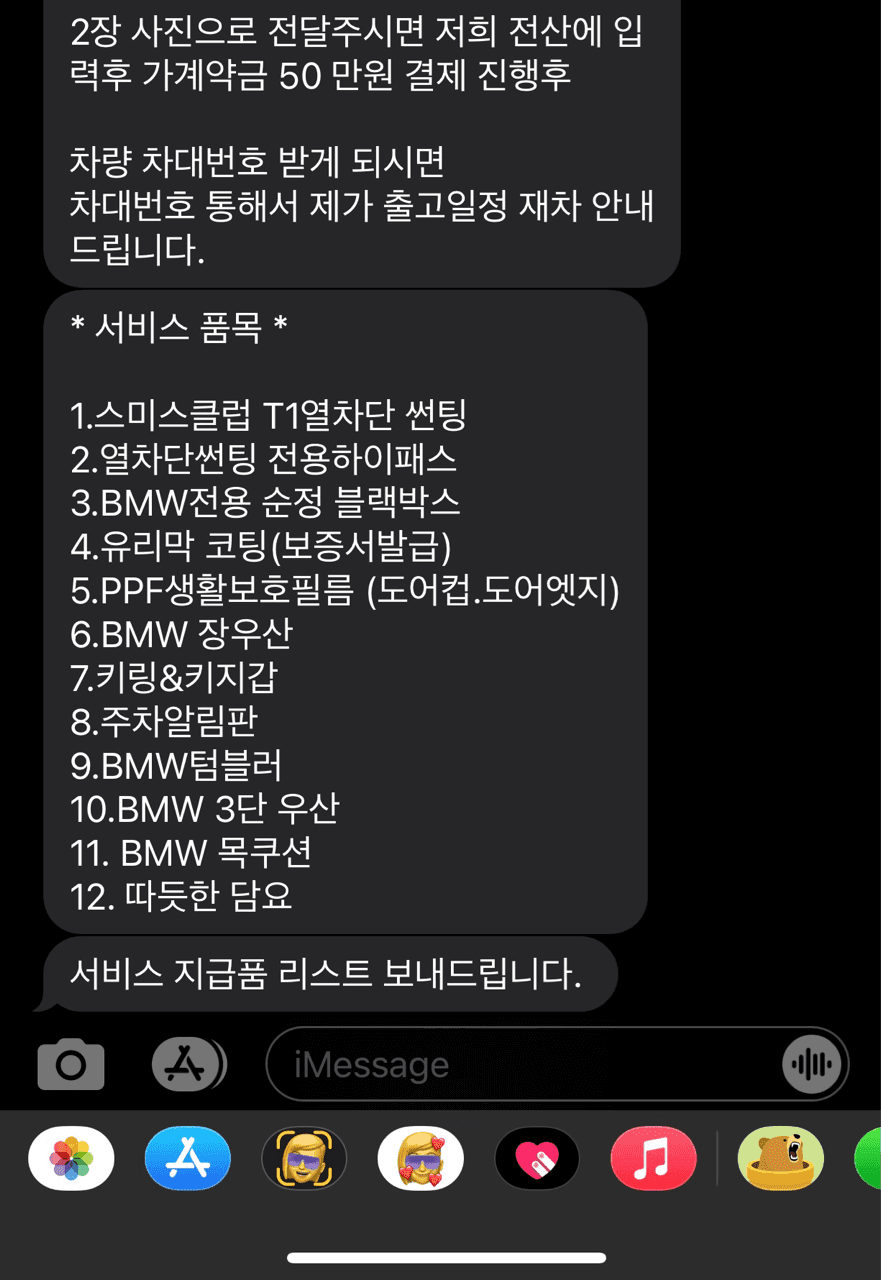Screen dimensions: 881x1280
Task: Open the Photos app icon in the app drawer
Action: (x=71, y=1158)
